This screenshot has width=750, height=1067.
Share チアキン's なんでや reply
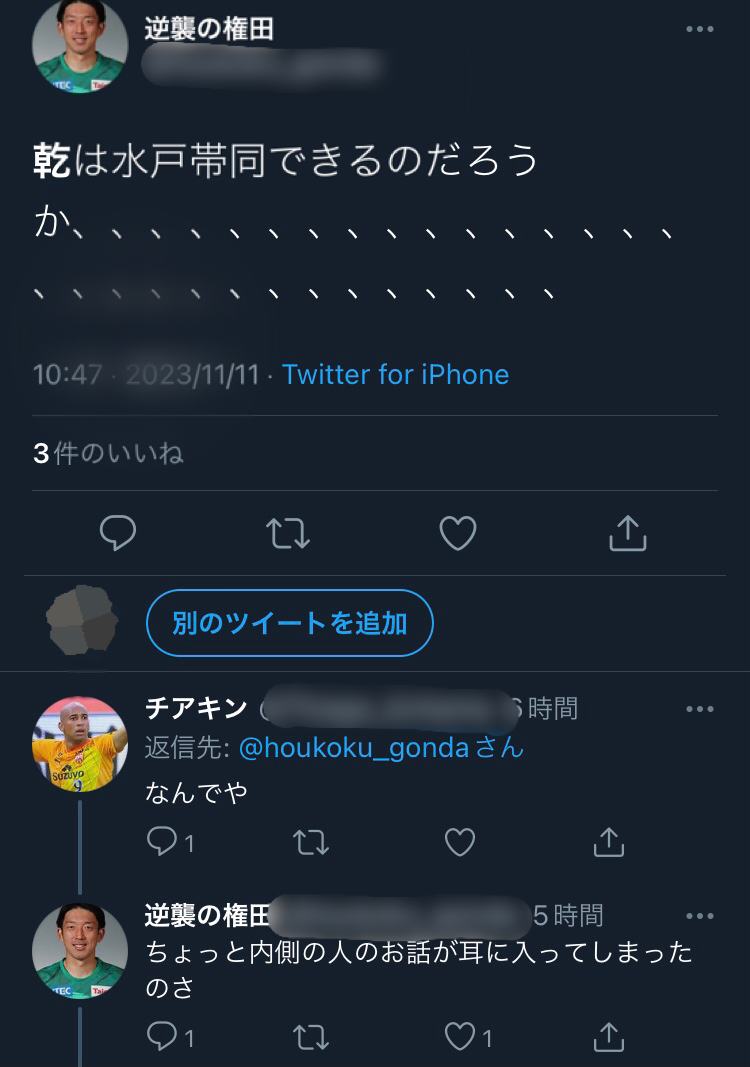tap(608, 842)
